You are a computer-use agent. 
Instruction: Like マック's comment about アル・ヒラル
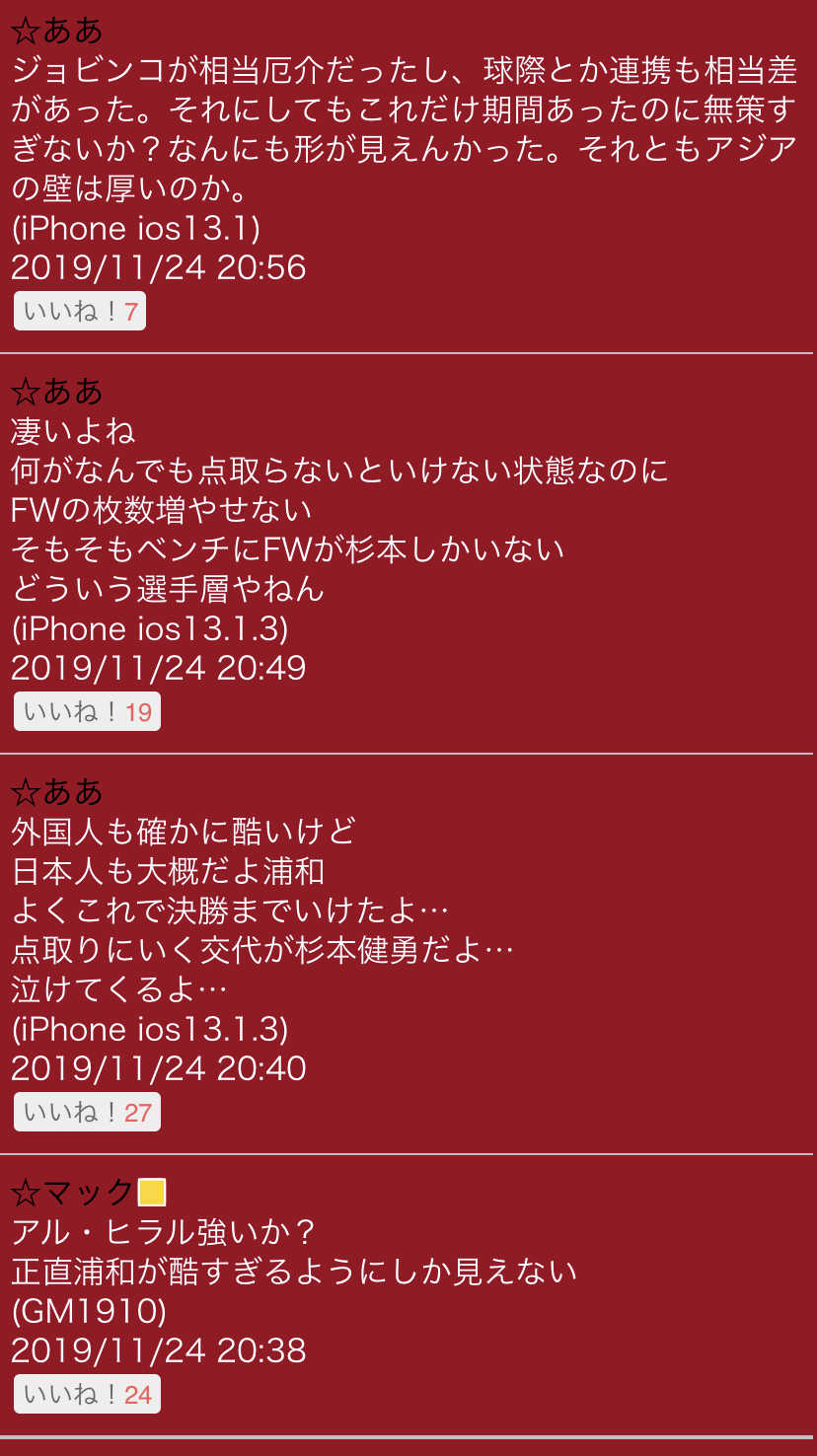pos(87,1395)
